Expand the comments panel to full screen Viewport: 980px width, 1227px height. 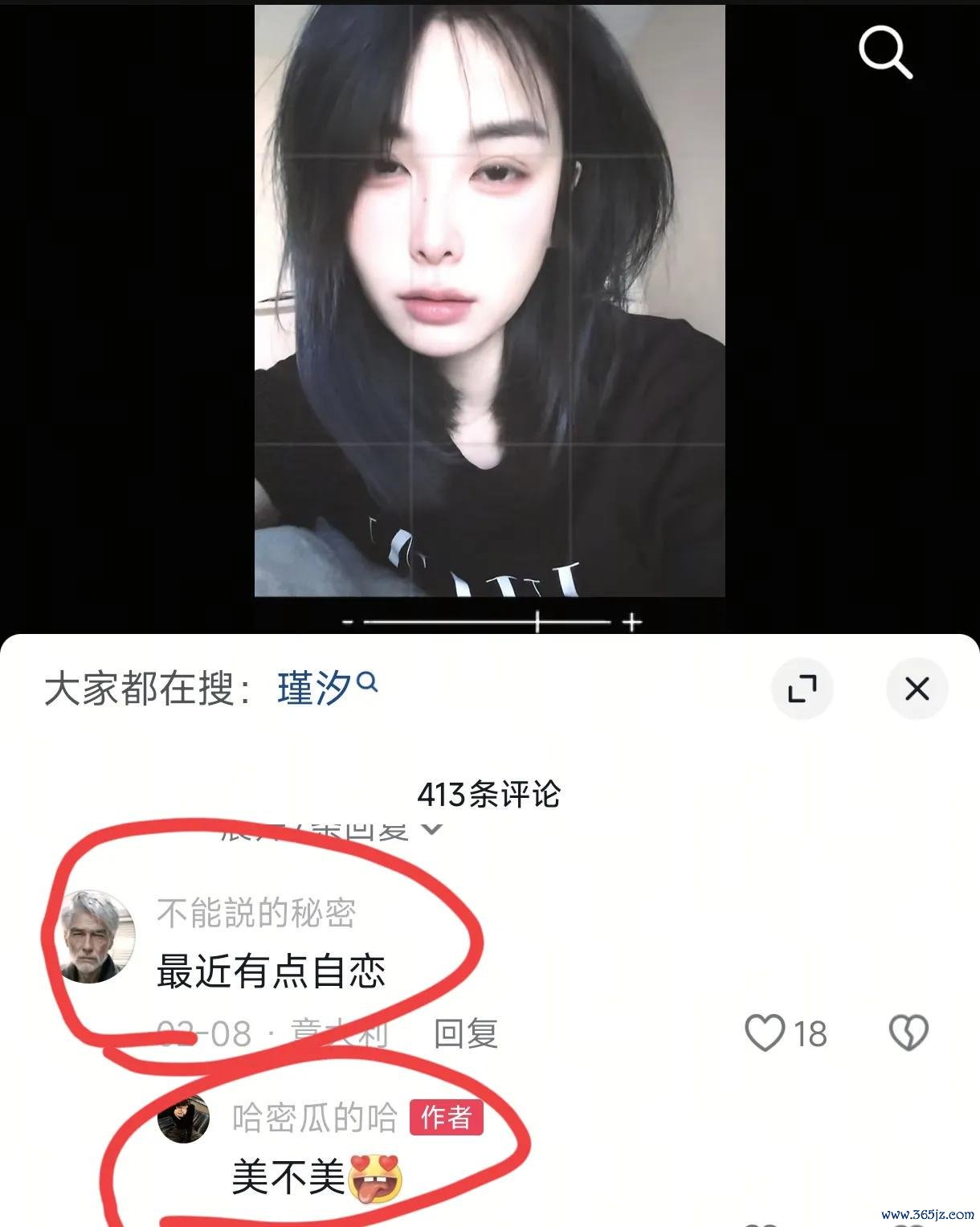802,689
